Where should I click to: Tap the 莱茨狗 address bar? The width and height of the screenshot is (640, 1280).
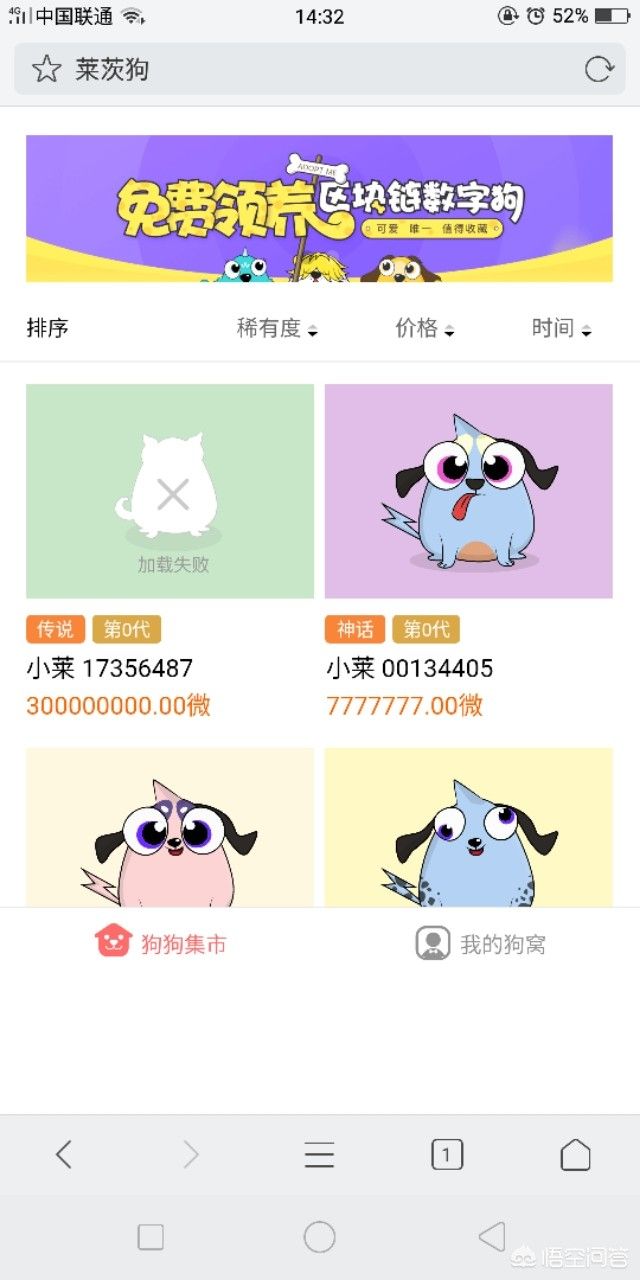300,69
